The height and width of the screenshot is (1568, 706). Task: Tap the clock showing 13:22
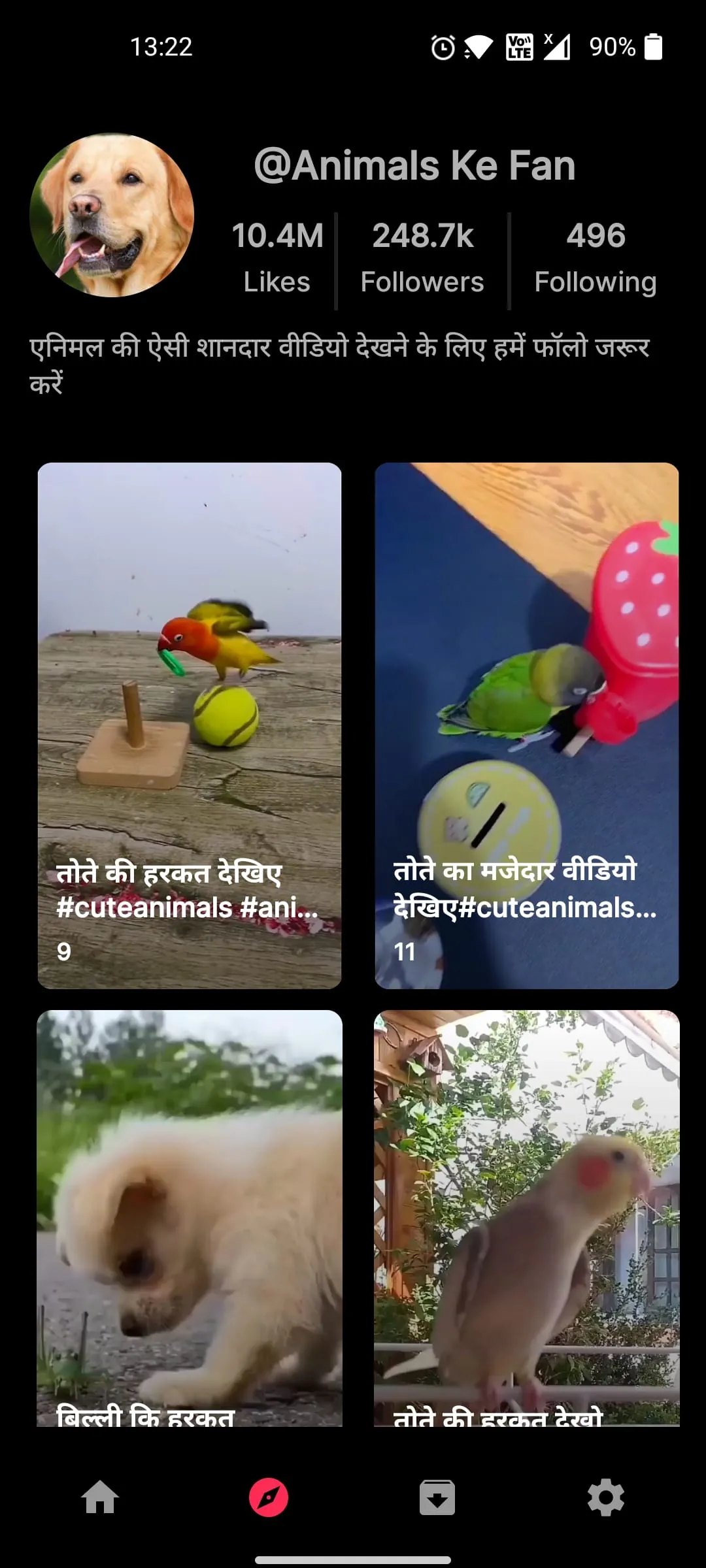[x=159, y=47]
